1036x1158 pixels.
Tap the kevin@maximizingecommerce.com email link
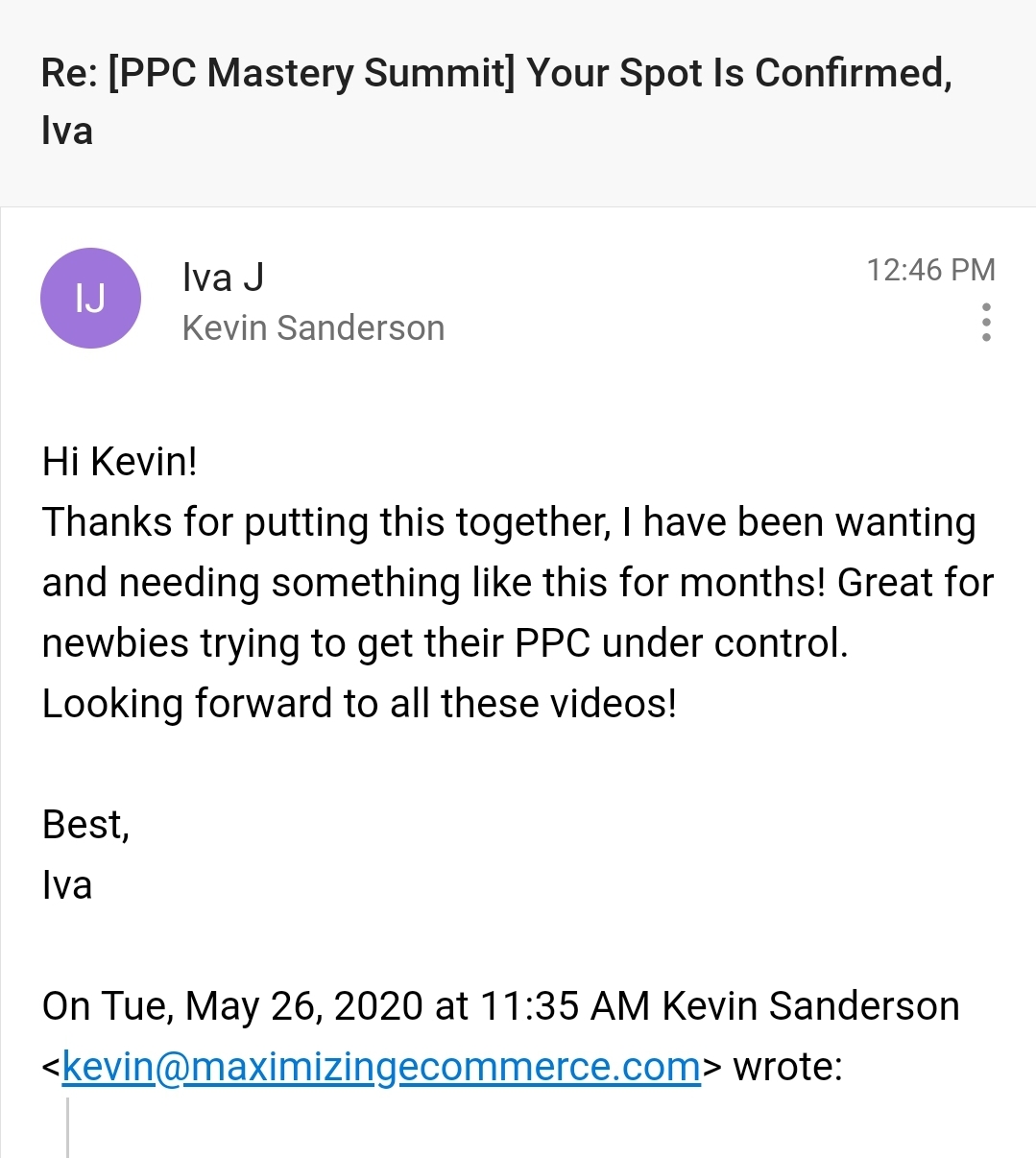tap(381, 1067)
